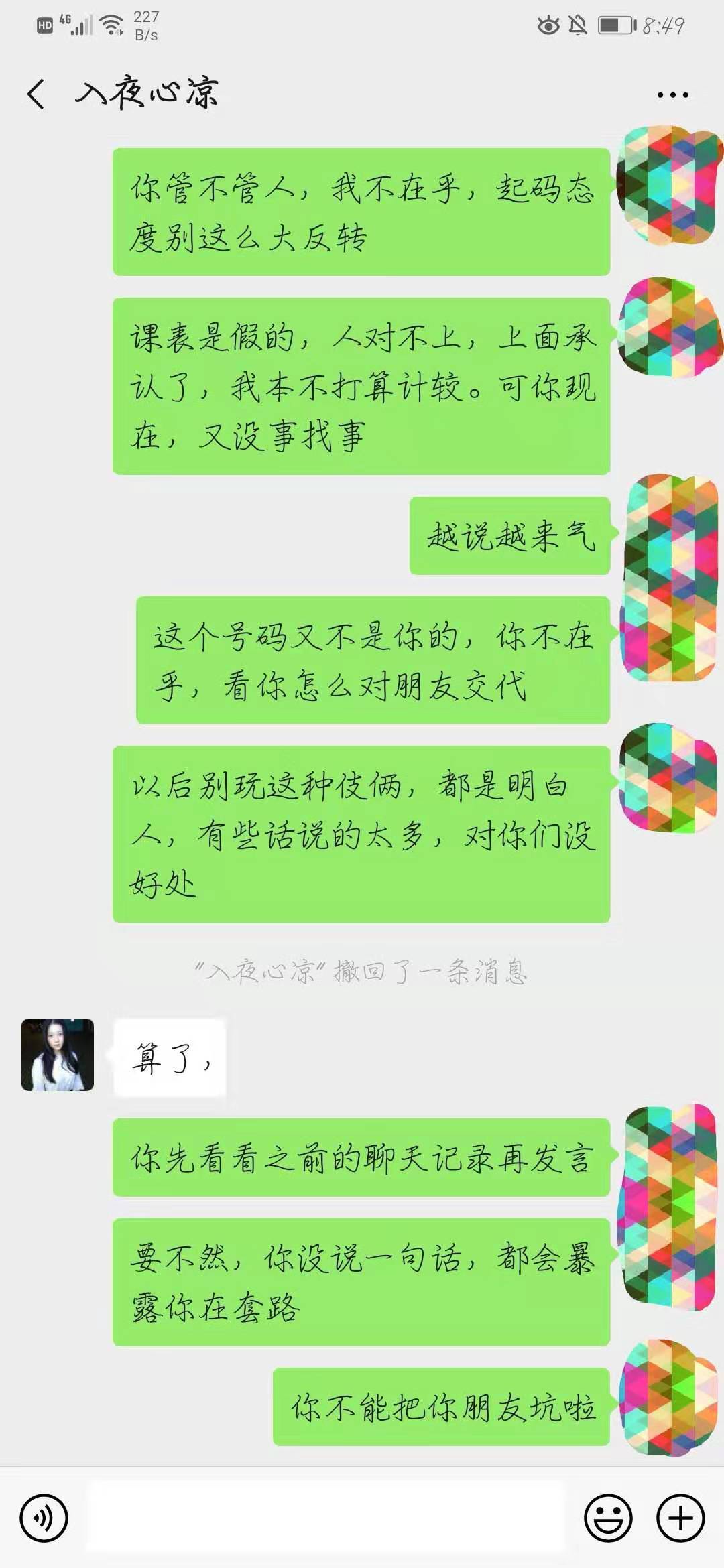The image size is (724, 1568).
Task: Open the three-dot chat info menu
Action: point(672,95)
